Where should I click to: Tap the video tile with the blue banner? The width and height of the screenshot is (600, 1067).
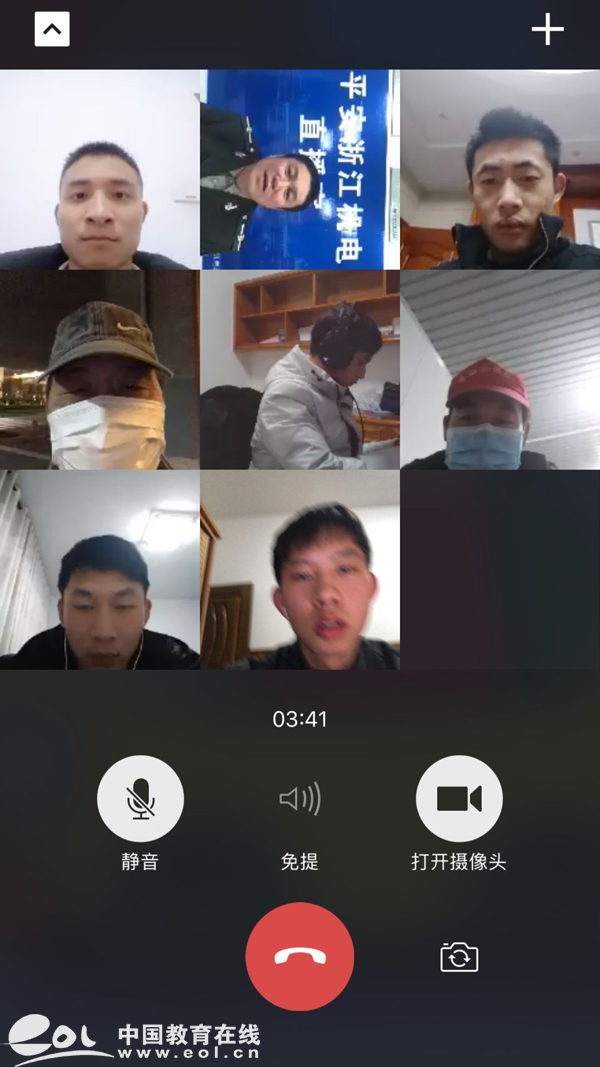point(300,169)
